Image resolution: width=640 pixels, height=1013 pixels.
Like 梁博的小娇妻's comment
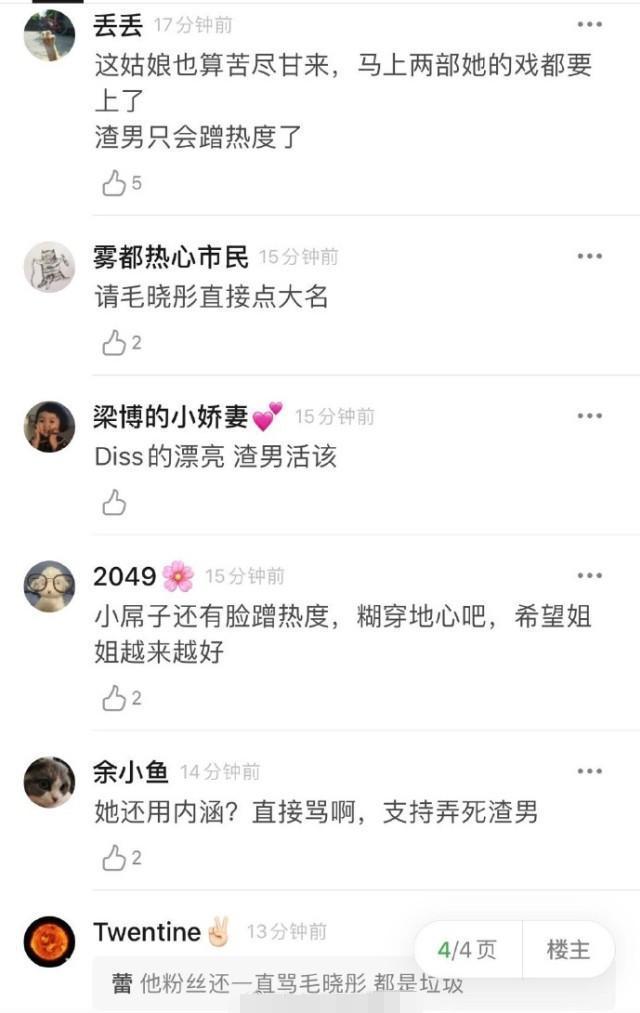tap(114, 502)
